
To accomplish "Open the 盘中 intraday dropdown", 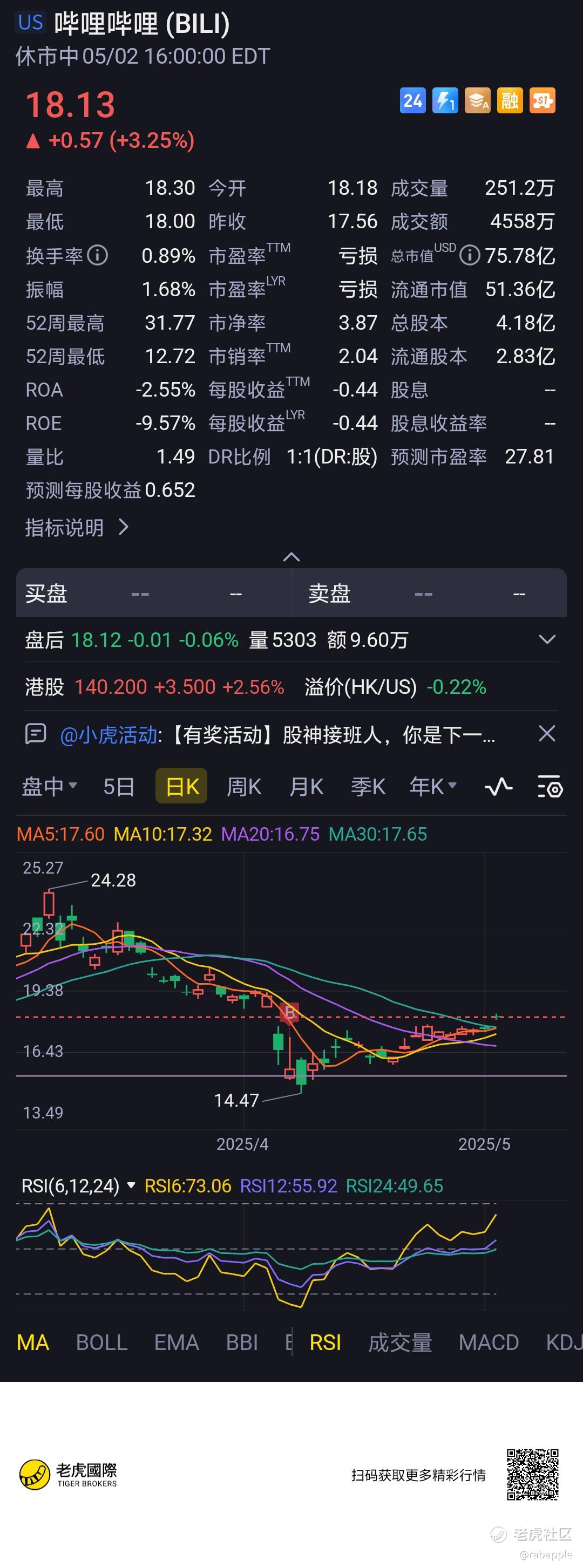I will point(49,787).
